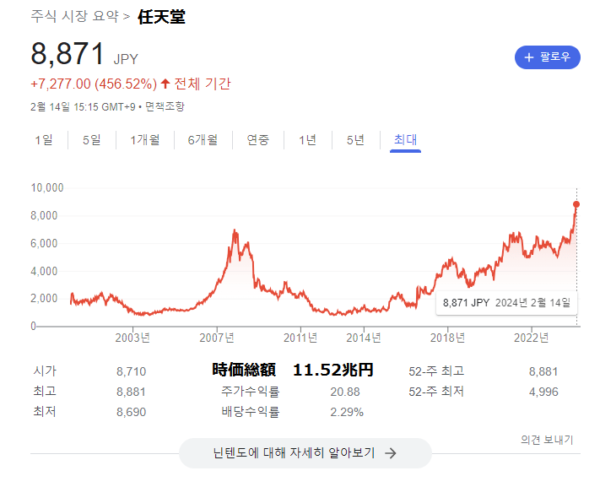
Task: Show the 1개월 chart range
Action: pos(146,140)
